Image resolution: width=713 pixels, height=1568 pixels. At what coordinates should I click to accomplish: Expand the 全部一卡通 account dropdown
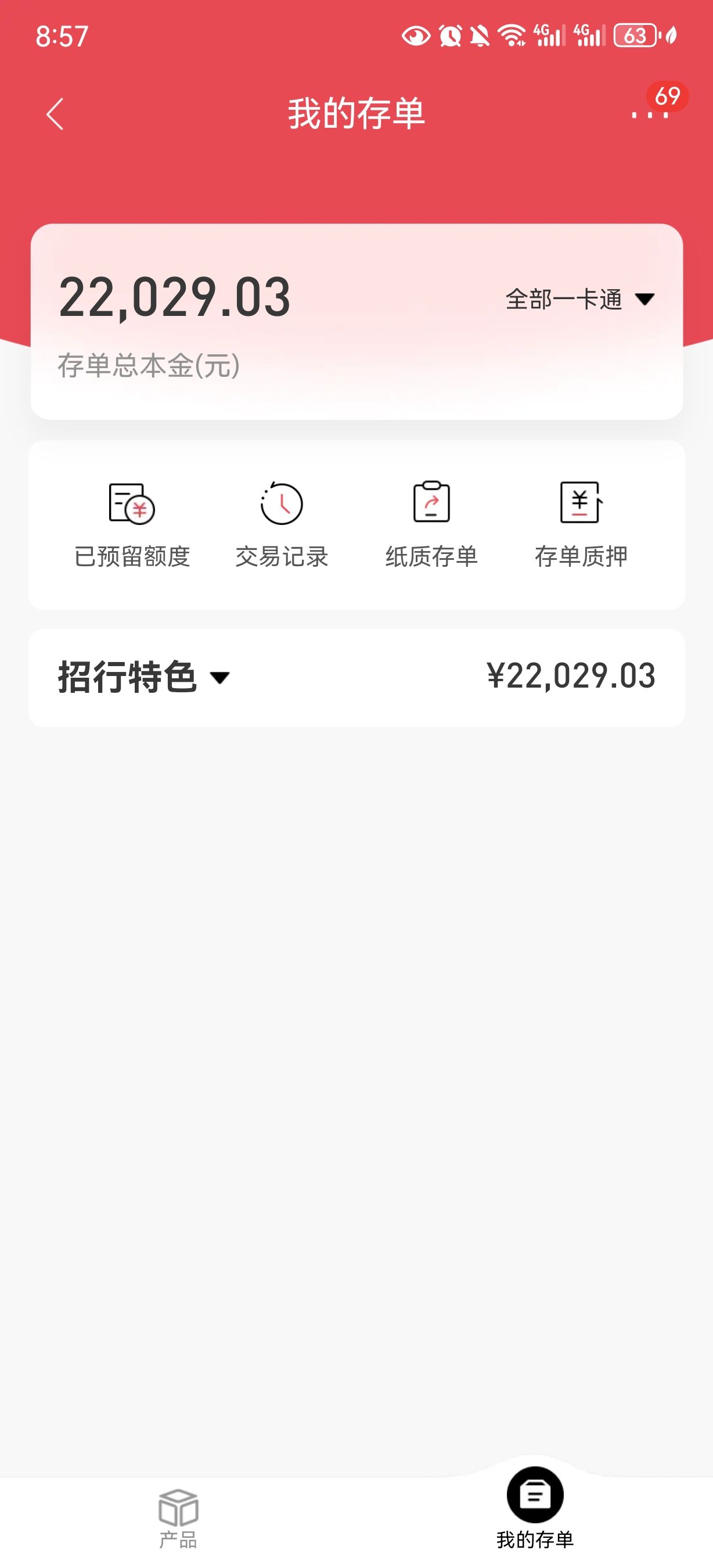(579, 299)
